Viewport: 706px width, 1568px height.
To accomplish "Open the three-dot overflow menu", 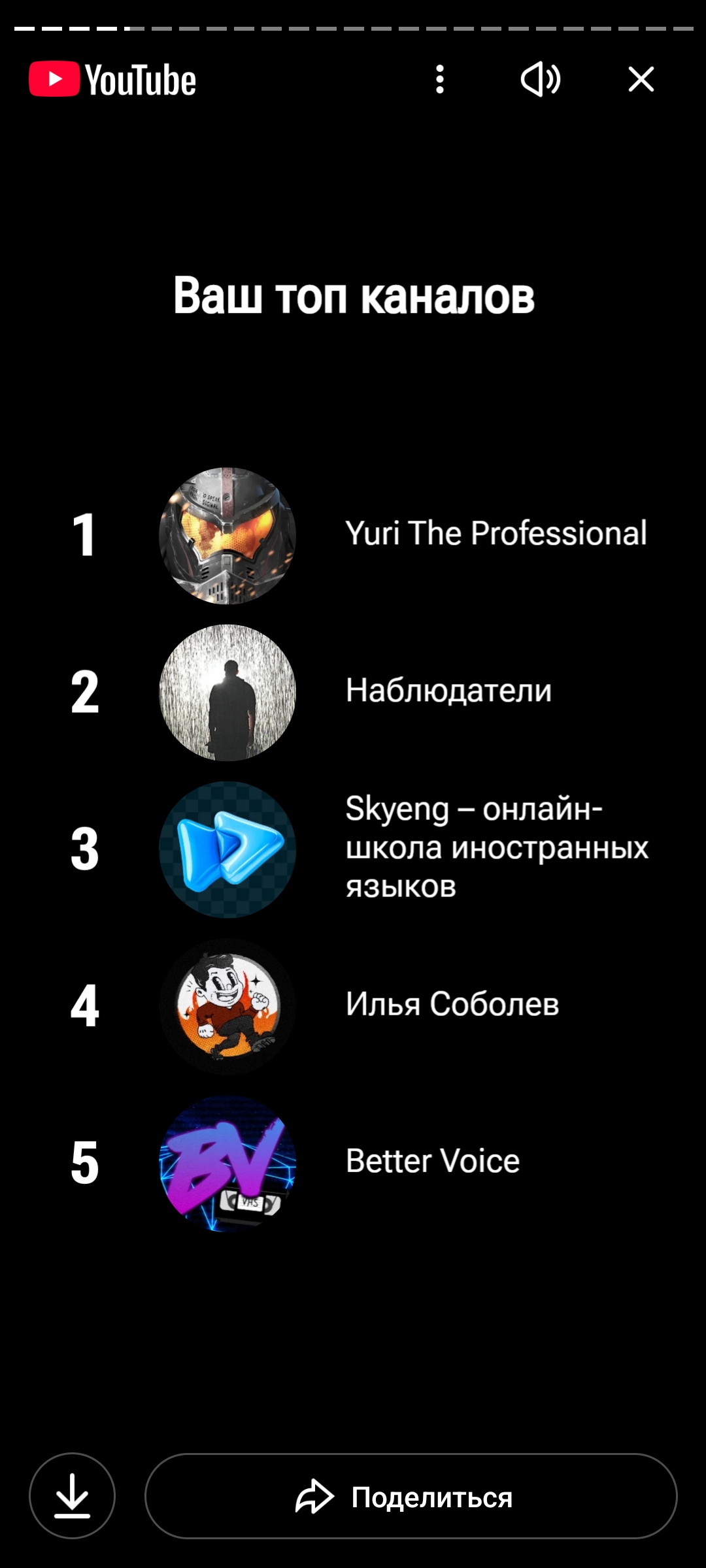I will pos(440,79).
